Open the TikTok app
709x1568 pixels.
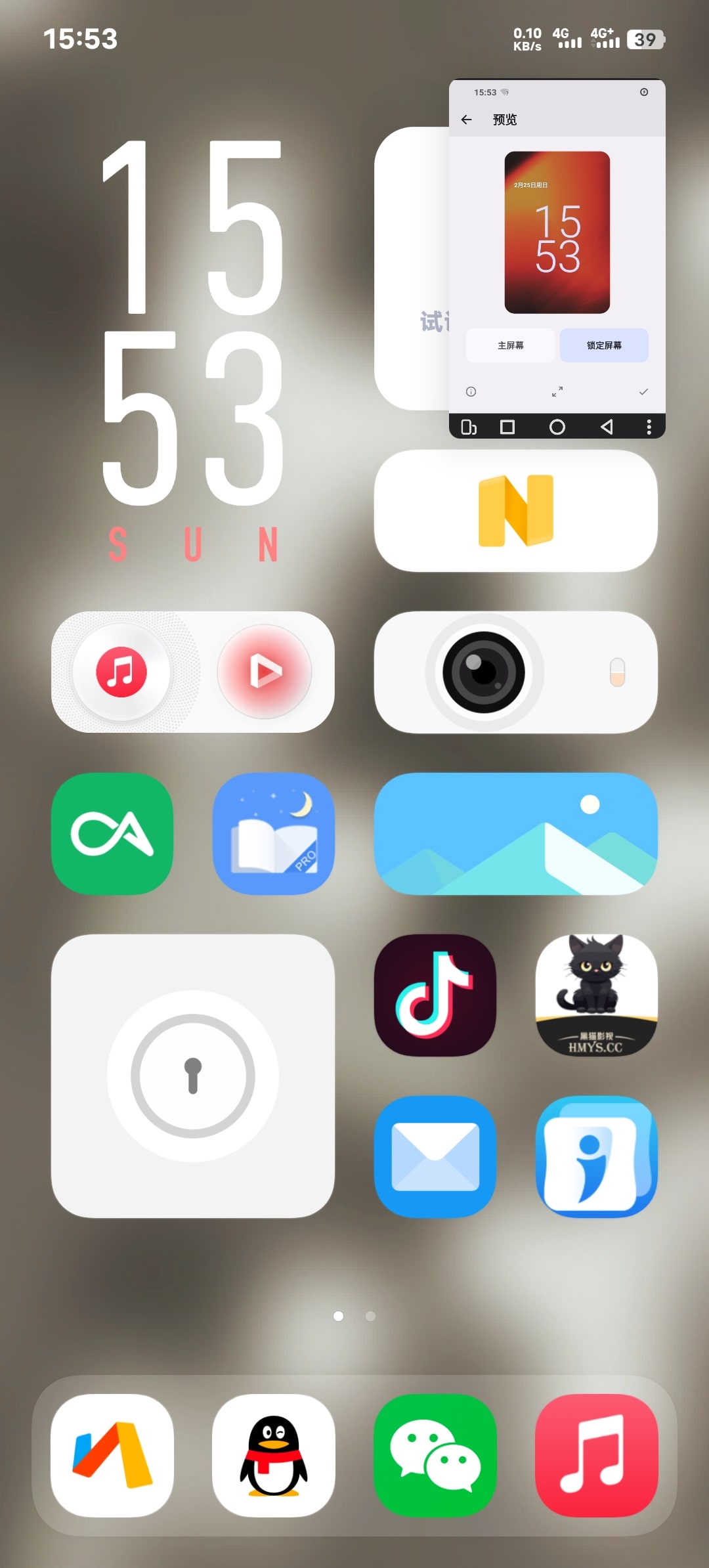click(435, 995)
